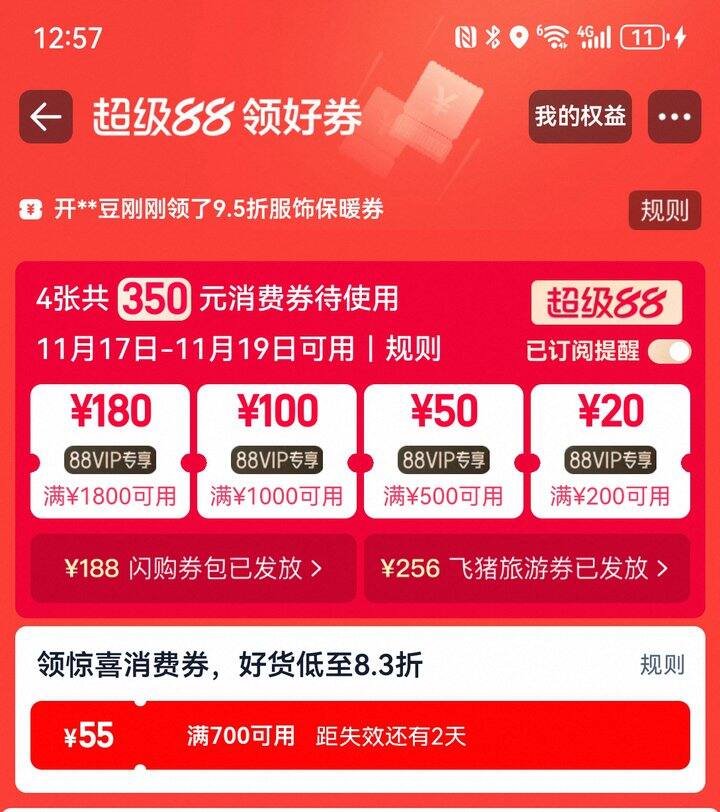Select the ¥20 88VIP coupon
The image size is (720, 812).
click(x=610, y=450)
